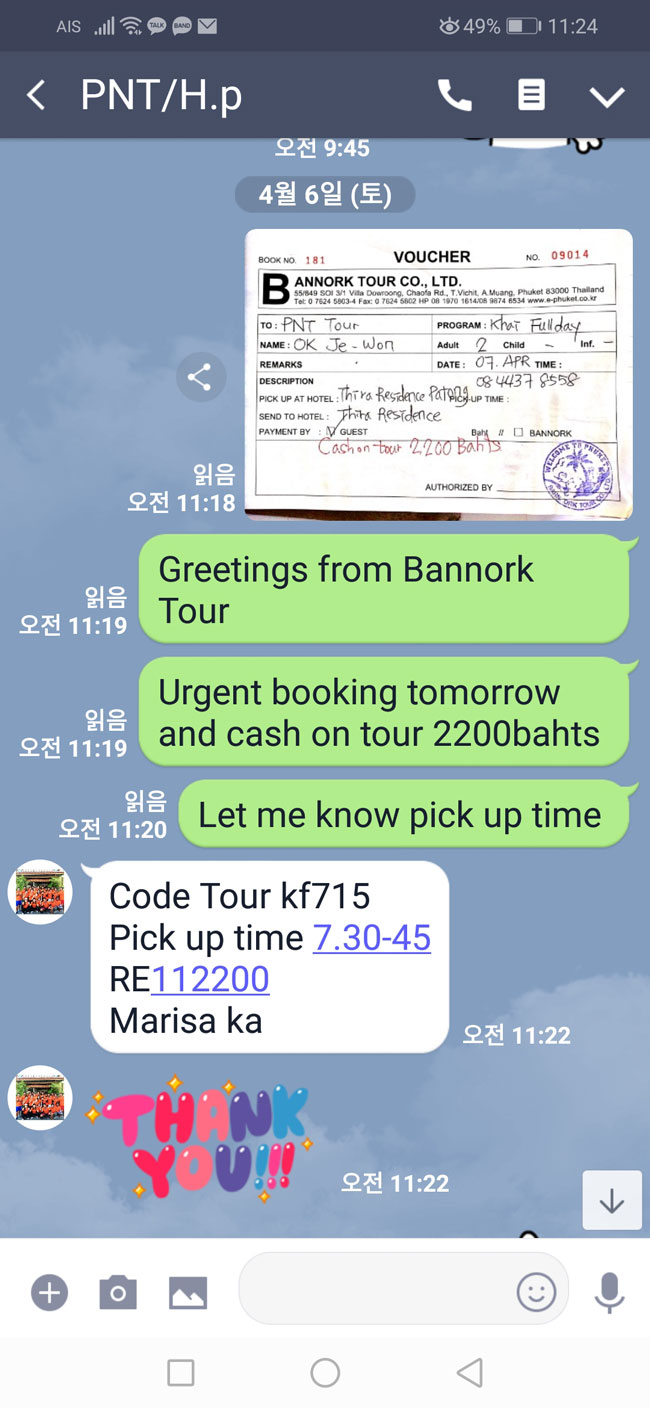The image size is (650, 1408).
Task: Open the chat notes icon
Action: [x=531, y=96]
